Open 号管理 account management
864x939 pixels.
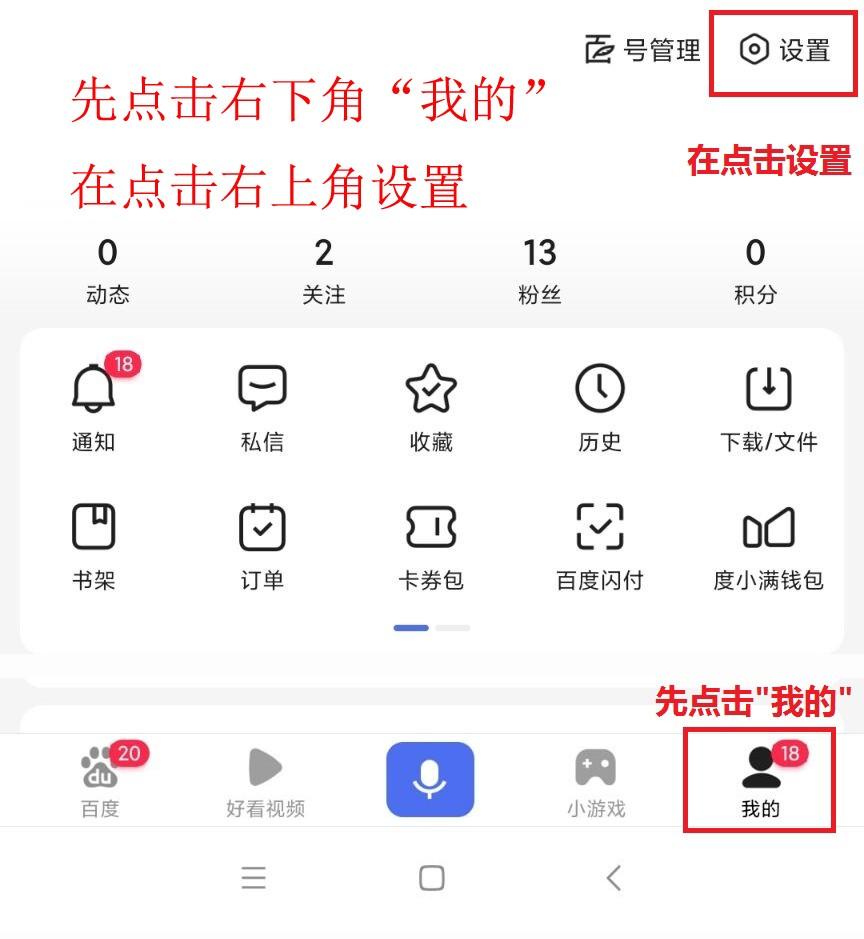(x=643, y=50)
